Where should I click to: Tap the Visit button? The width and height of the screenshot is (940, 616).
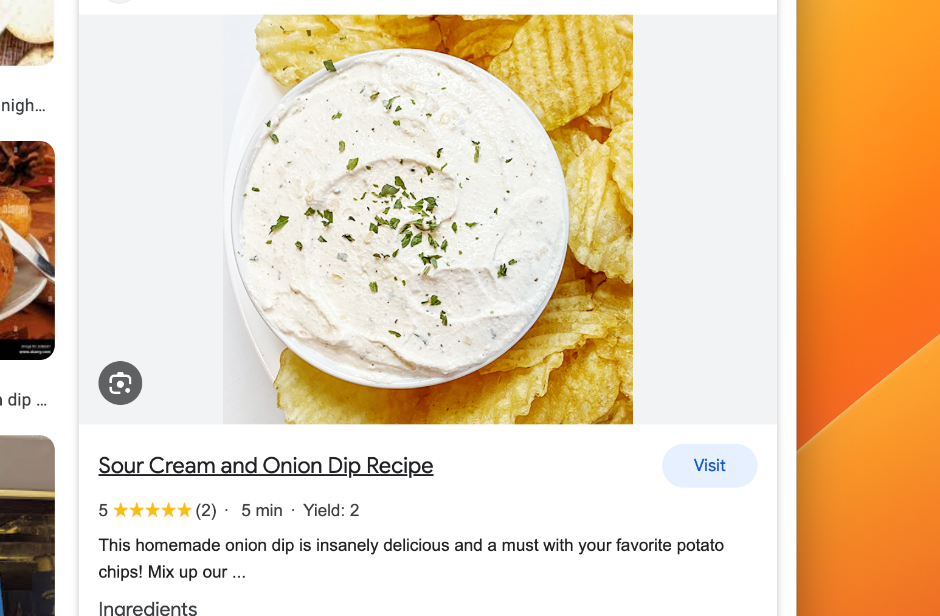709,466
